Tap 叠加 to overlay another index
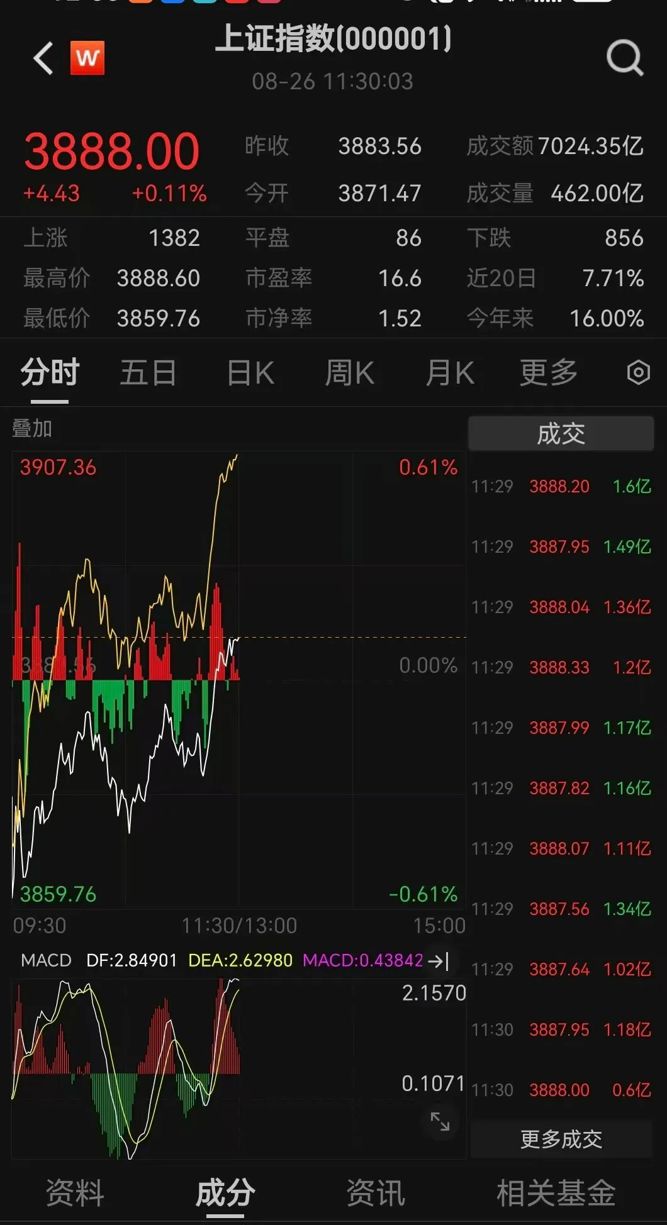 click(x=32, y=428)
